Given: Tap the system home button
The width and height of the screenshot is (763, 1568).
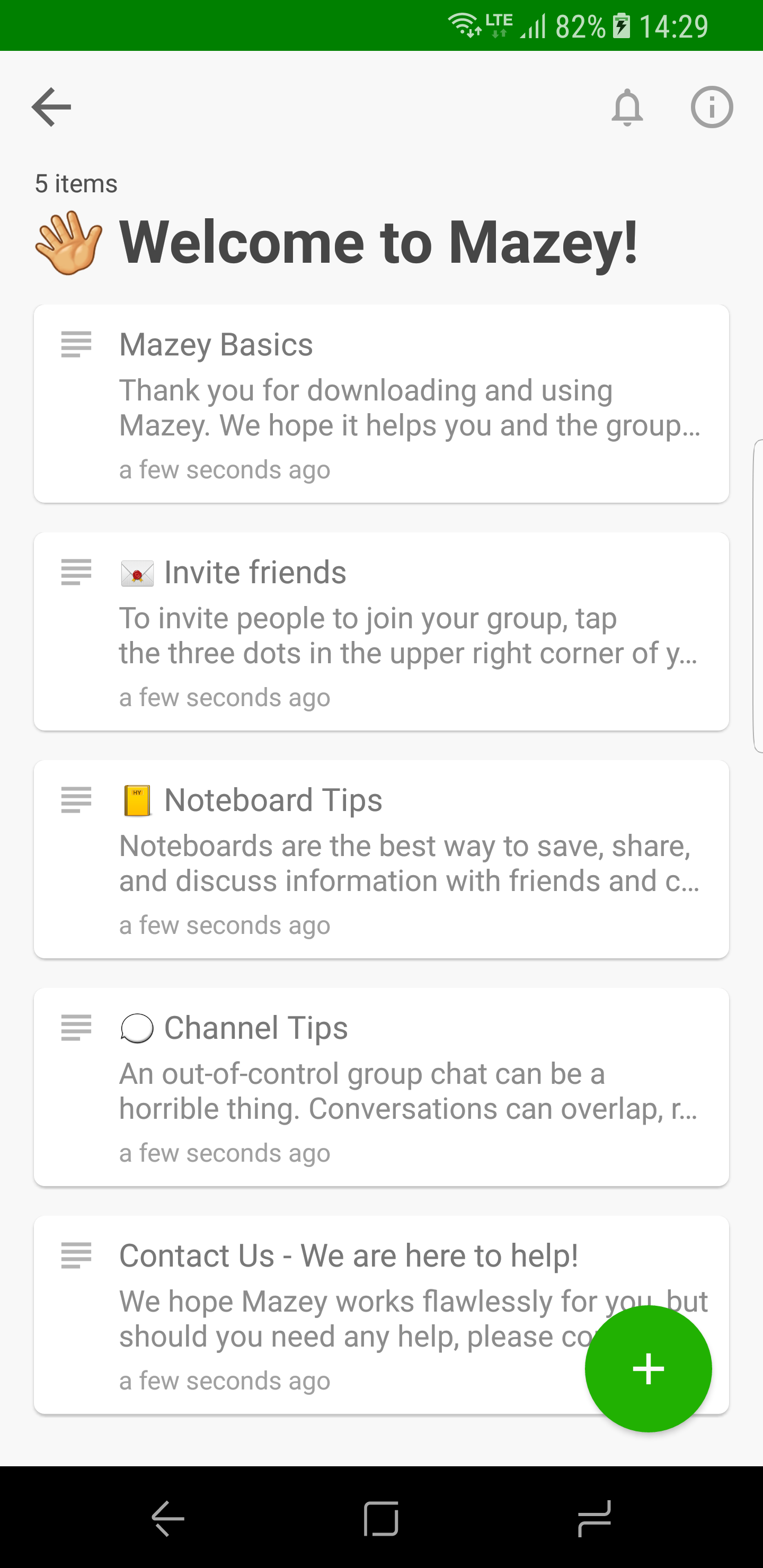Looking at the screenshot, I should (x=381, y=1518).
